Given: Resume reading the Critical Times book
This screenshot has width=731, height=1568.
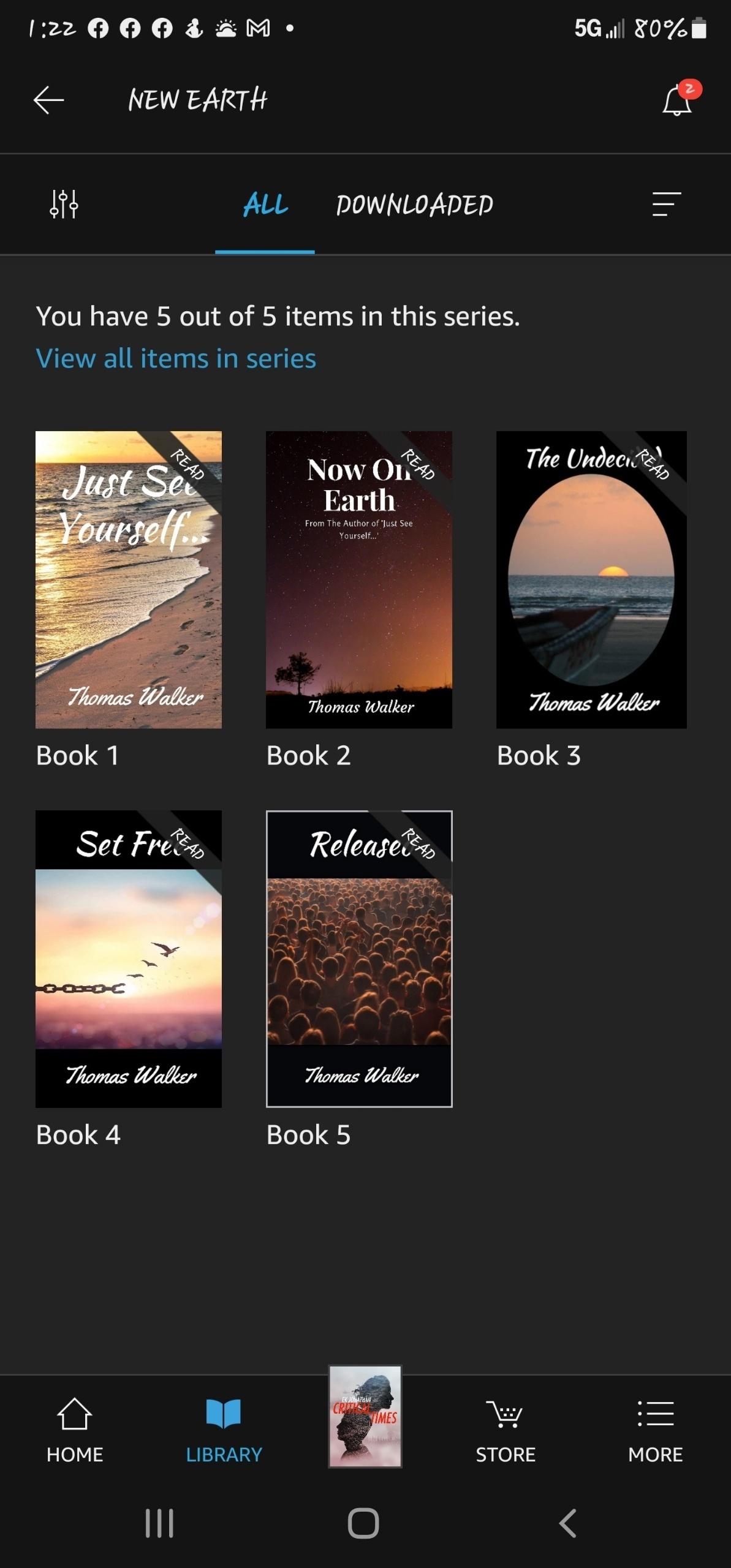Looking at the screenshot, I should click(365, 1416).
